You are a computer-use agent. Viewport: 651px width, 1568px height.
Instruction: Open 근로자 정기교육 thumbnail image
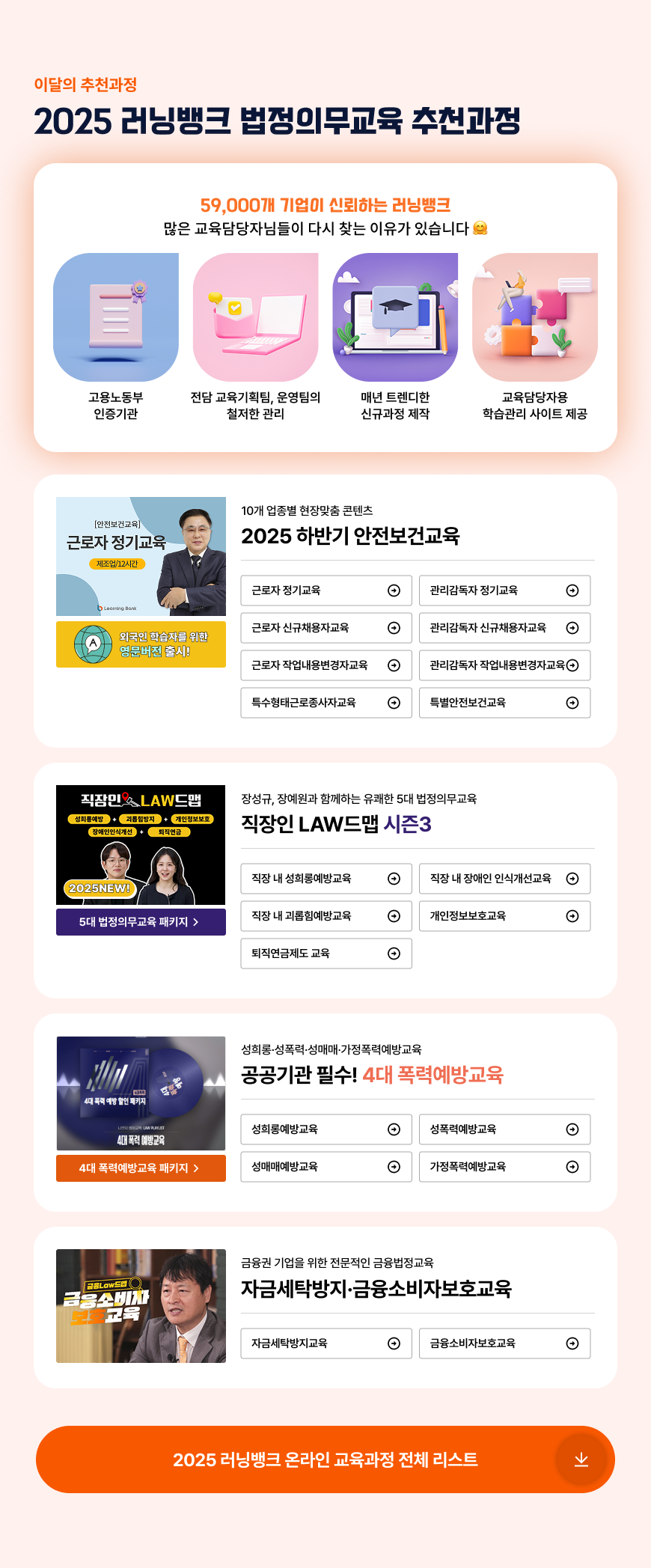click(141, 556)
